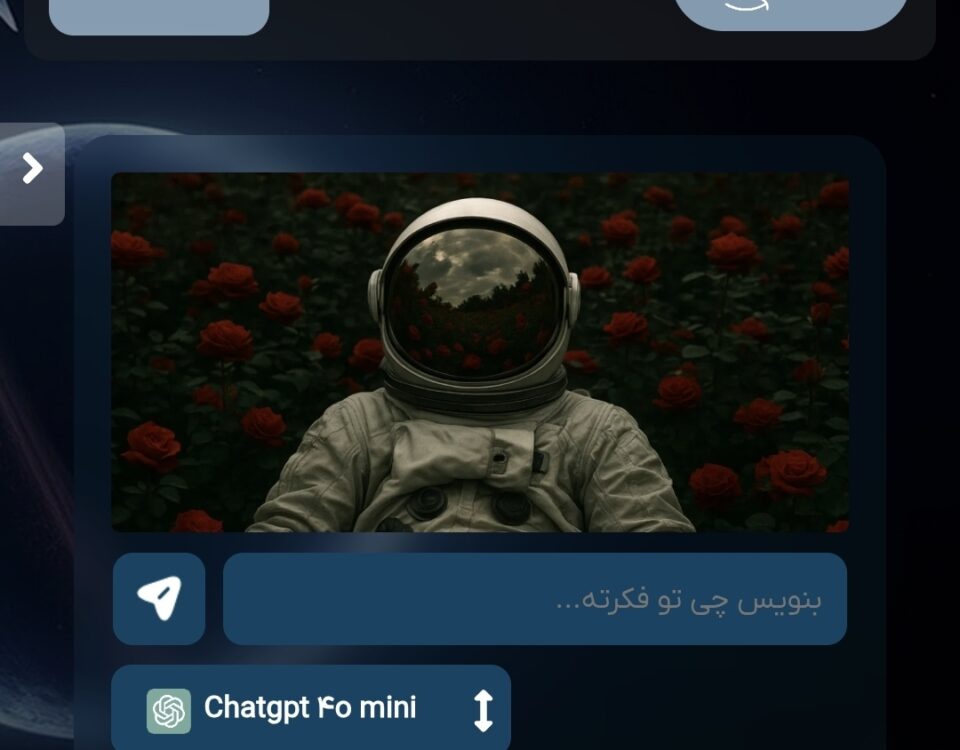The image size is (960, 750).
Task: Tap the send paper-plane button
Action: (159, 599)
